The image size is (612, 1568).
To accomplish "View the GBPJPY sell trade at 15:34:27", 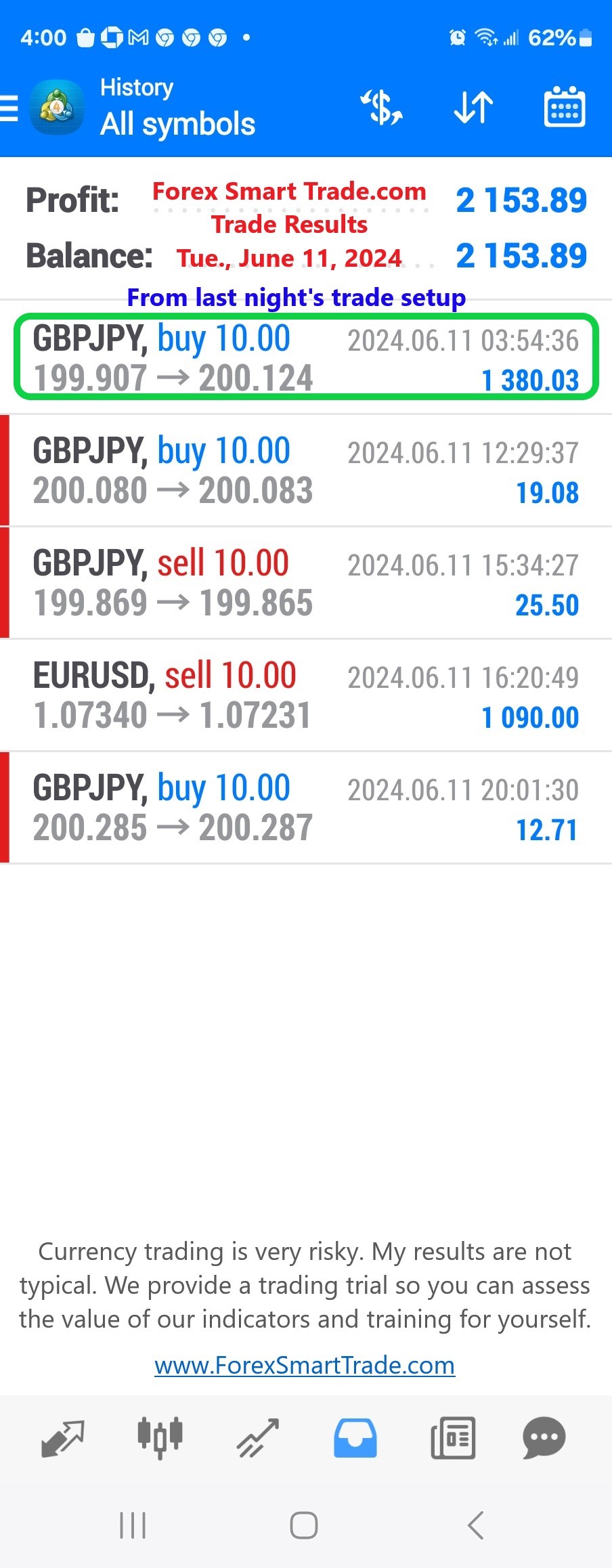I will click(306, 584).
